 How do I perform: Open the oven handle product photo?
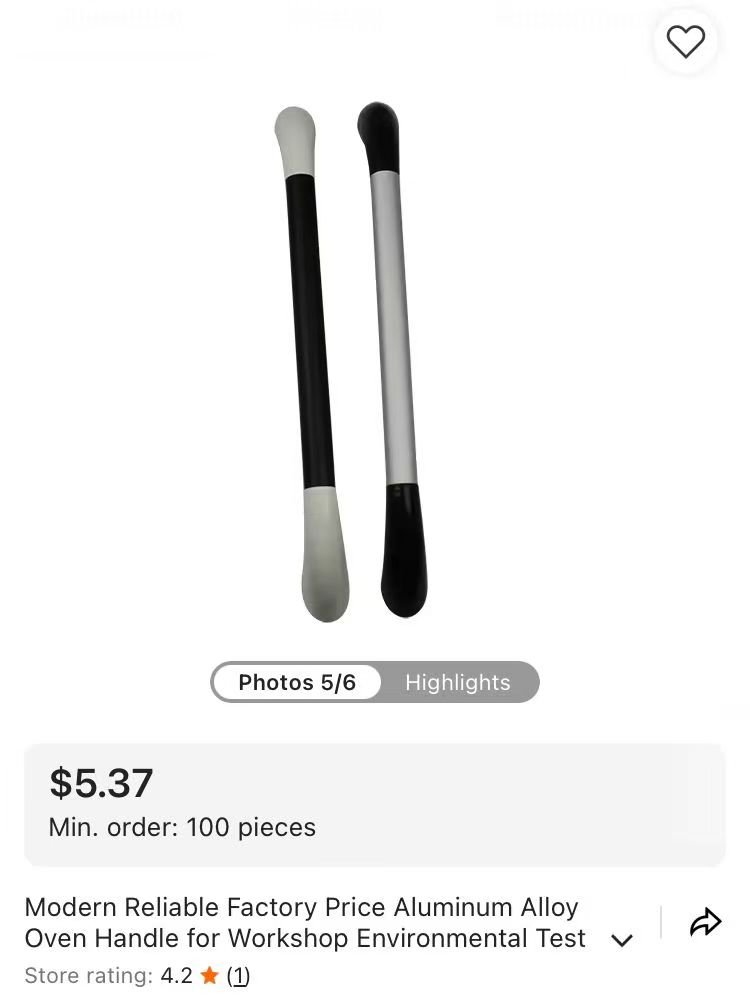pyautogui.click(x=350, y=360)
